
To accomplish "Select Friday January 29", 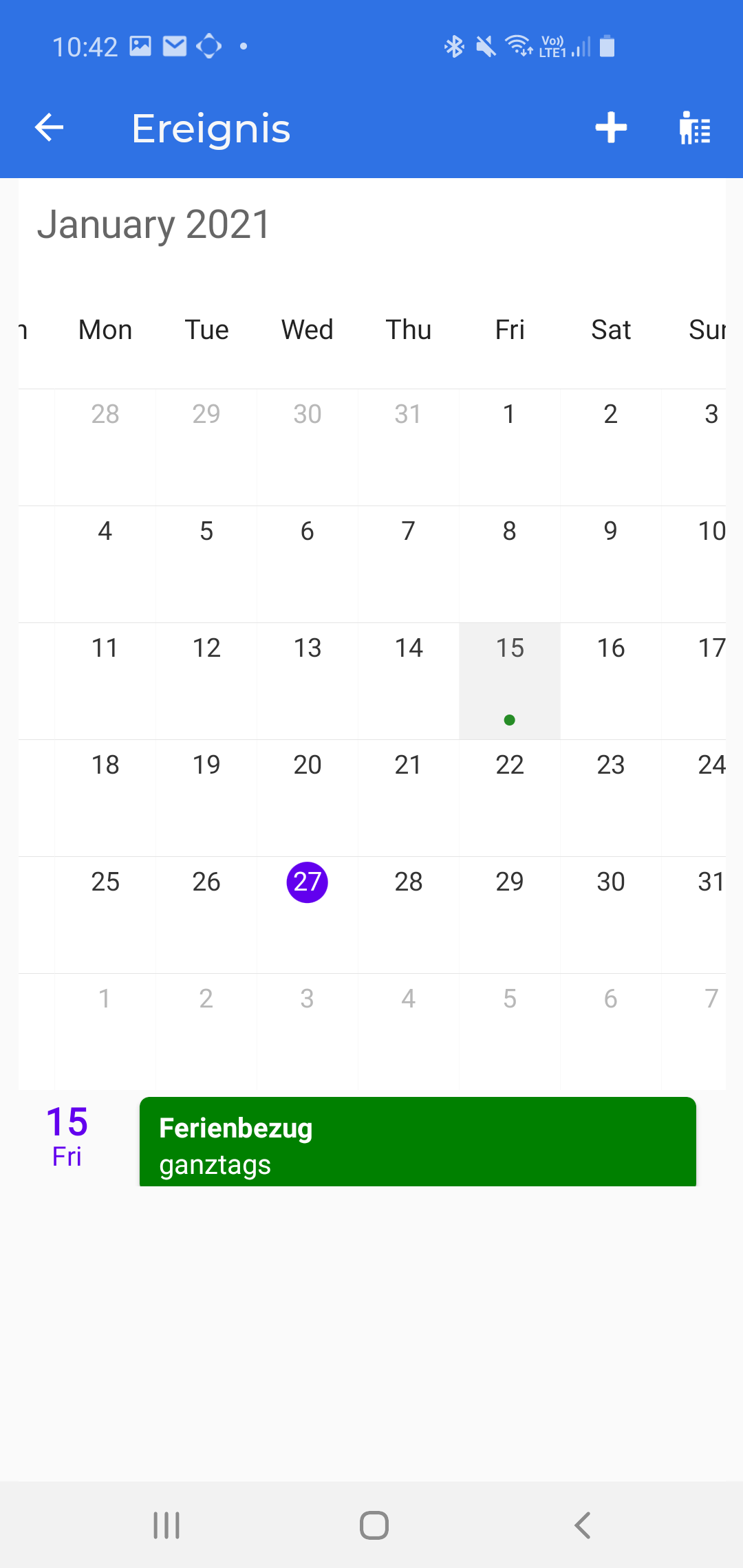I will [510, 913].
